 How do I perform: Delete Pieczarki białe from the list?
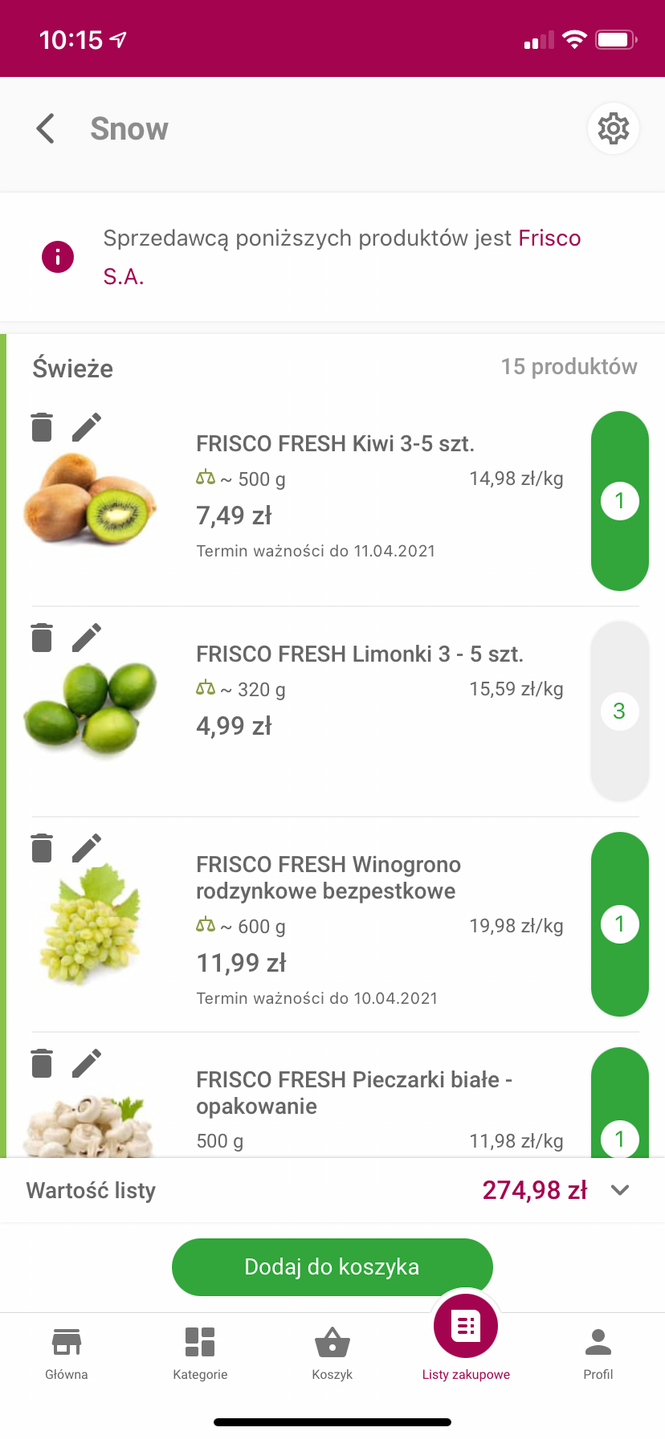coord(41,1063)
